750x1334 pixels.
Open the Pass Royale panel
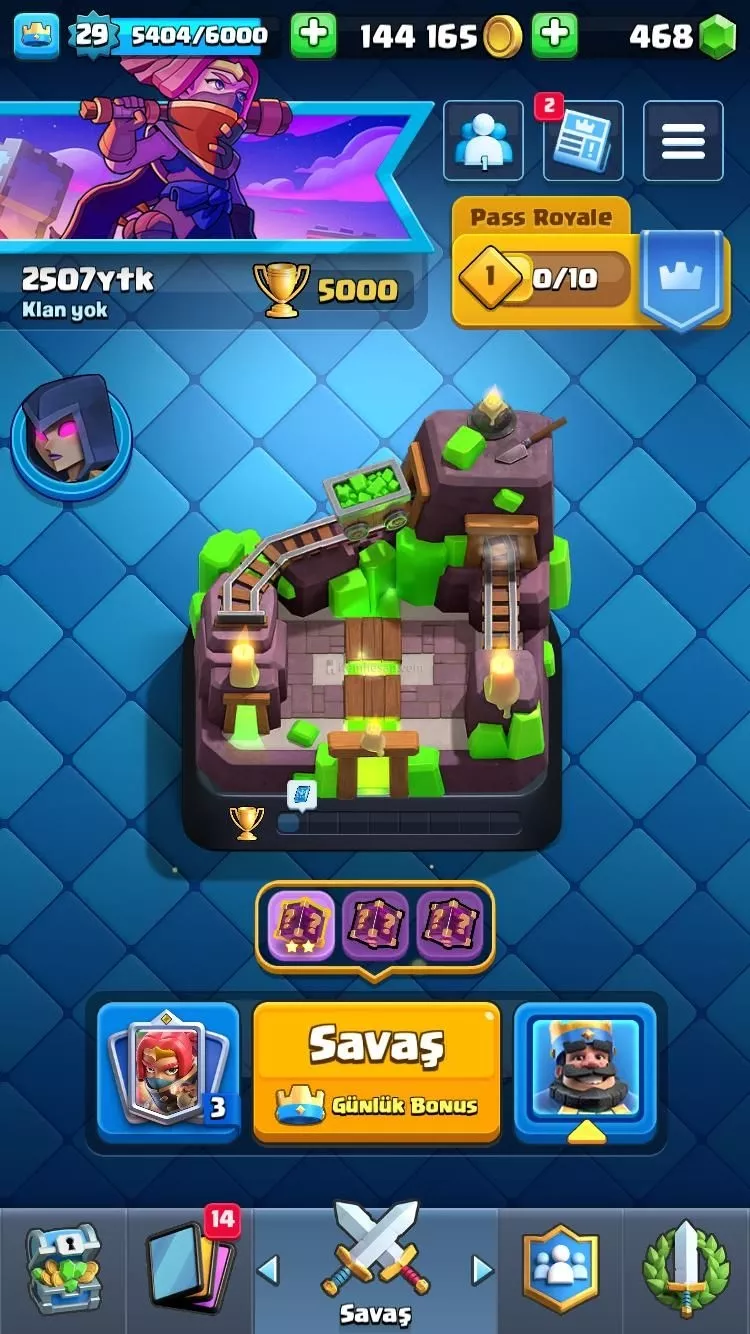click(x=590, y=263)
